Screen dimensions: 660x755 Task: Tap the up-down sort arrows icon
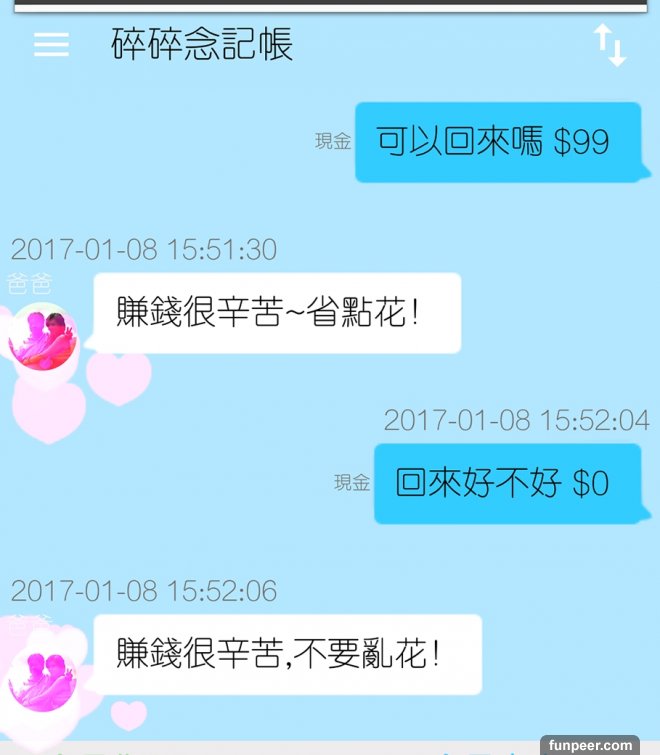pos(609,46)
